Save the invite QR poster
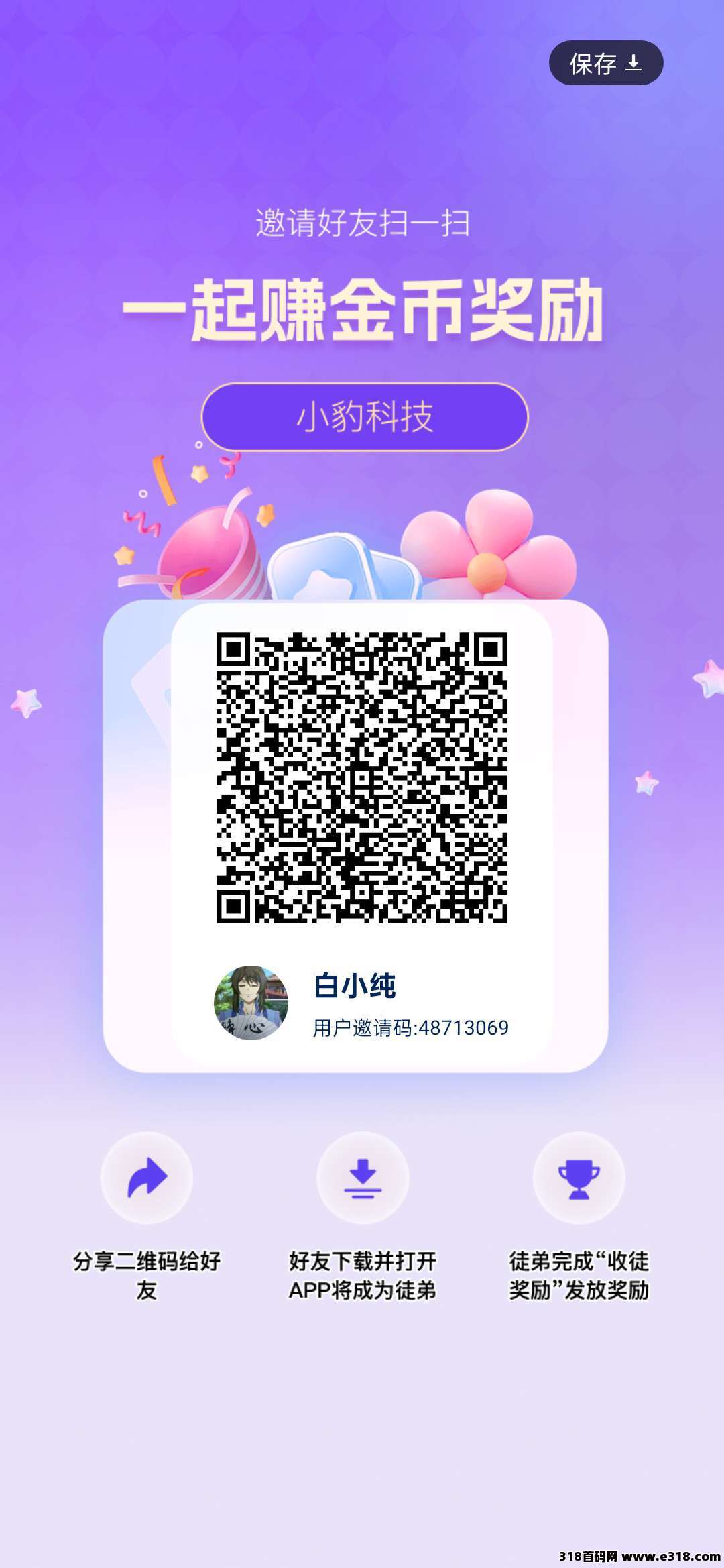The width and height of the screenshot is (724, 1568). 605,63
